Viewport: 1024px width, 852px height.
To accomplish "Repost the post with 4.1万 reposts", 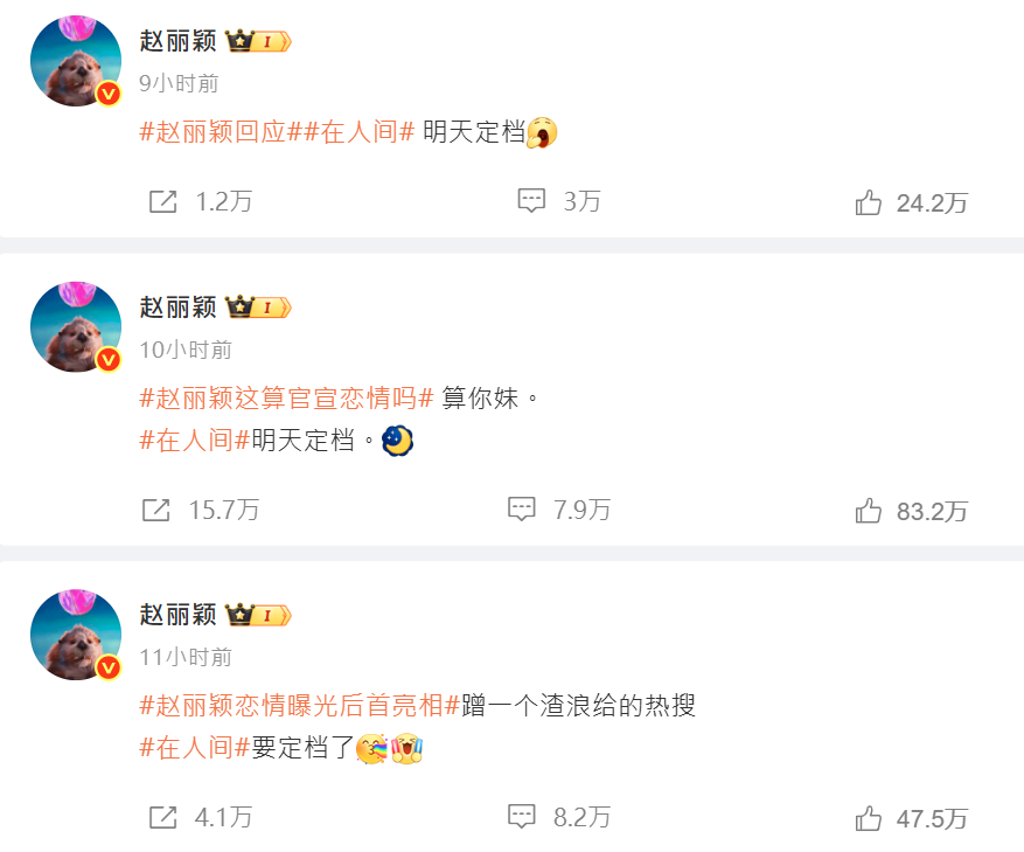I will [163, 817].
